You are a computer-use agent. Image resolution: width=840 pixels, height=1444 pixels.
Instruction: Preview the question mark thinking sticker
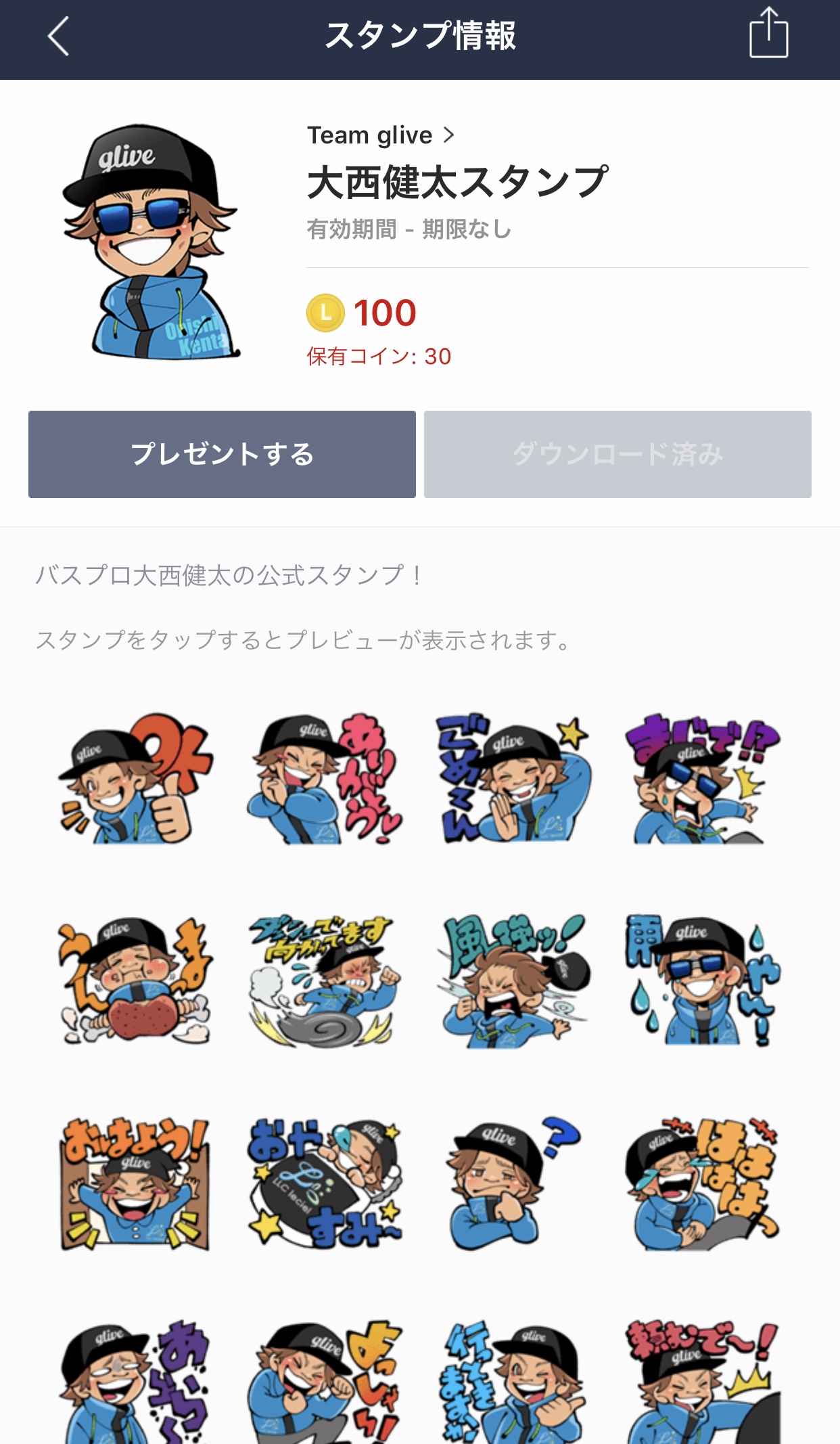tap(514, 1183)
